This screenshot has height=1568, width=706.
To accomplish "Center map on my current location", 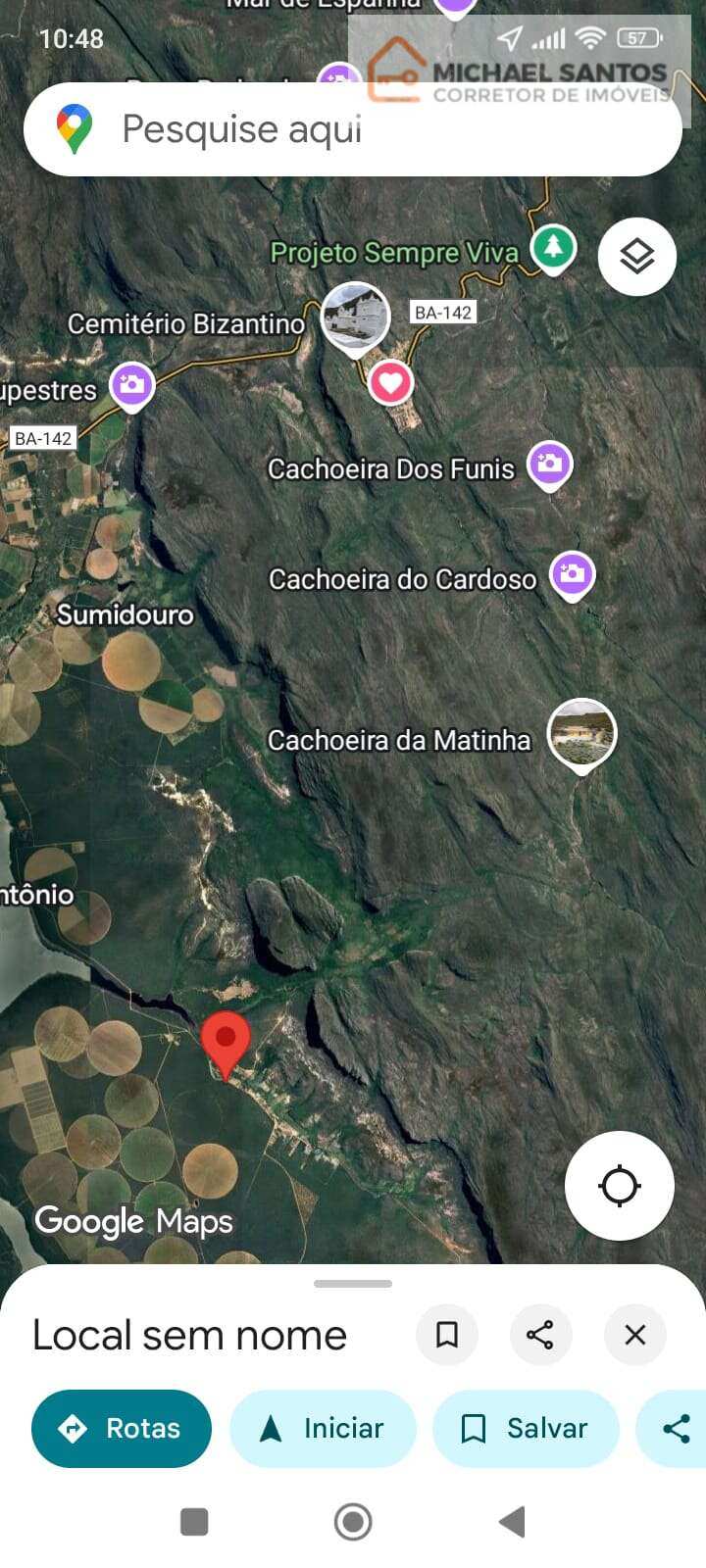I will (620, 1186).
